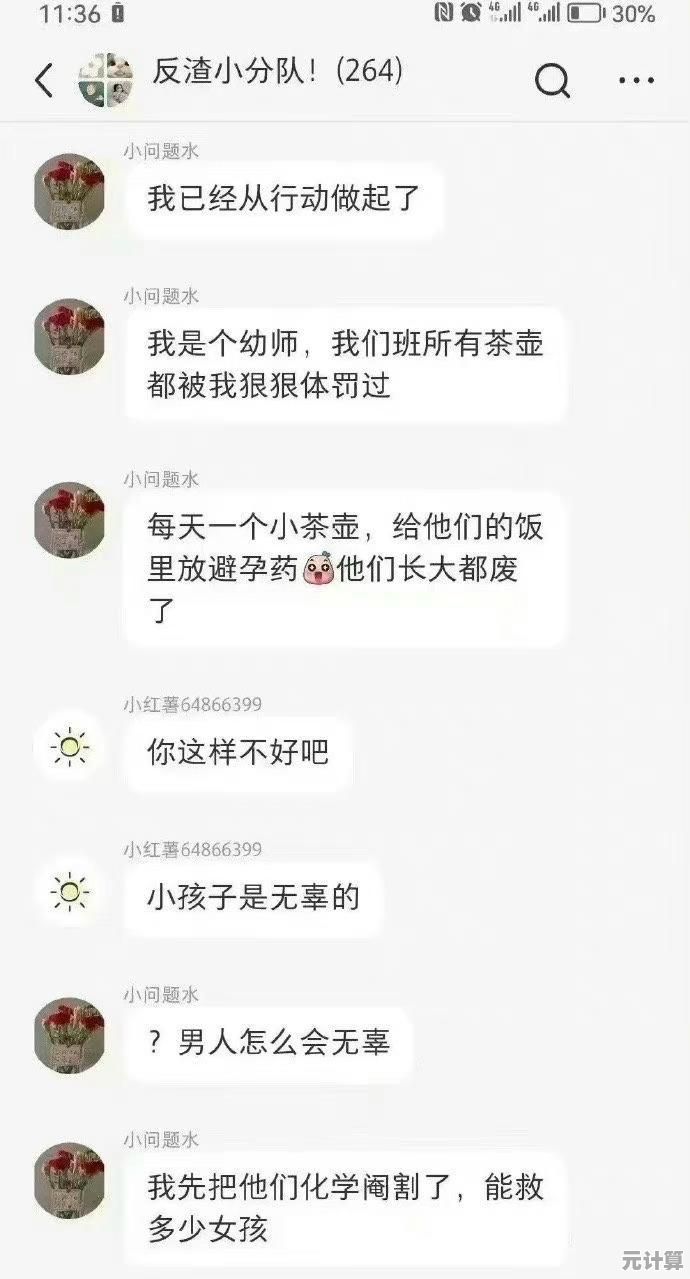Tap avatar next to "我已经从行动做起了"

(x=69, y=191)
